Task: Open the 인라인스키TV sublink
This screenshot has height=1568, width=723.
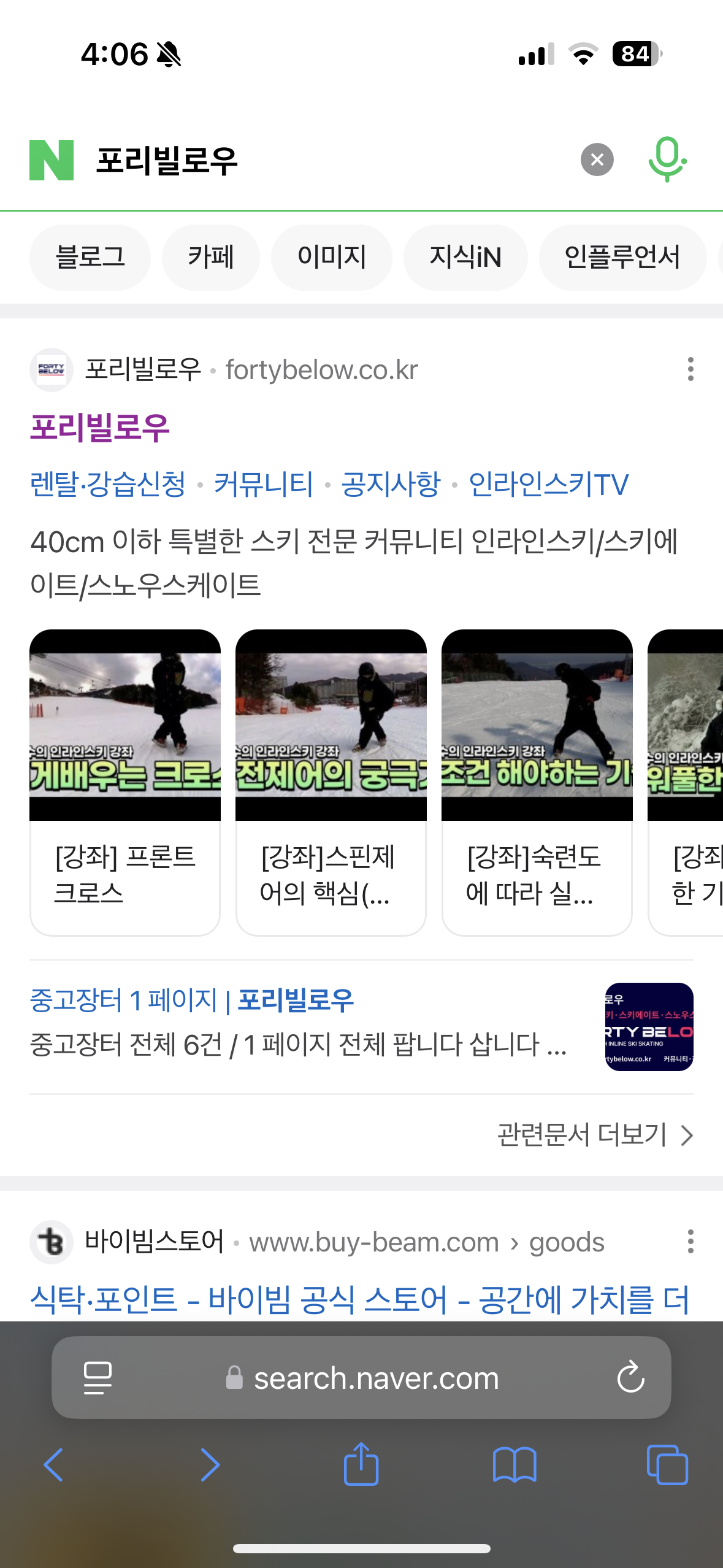Action: [x=548, y=484]
